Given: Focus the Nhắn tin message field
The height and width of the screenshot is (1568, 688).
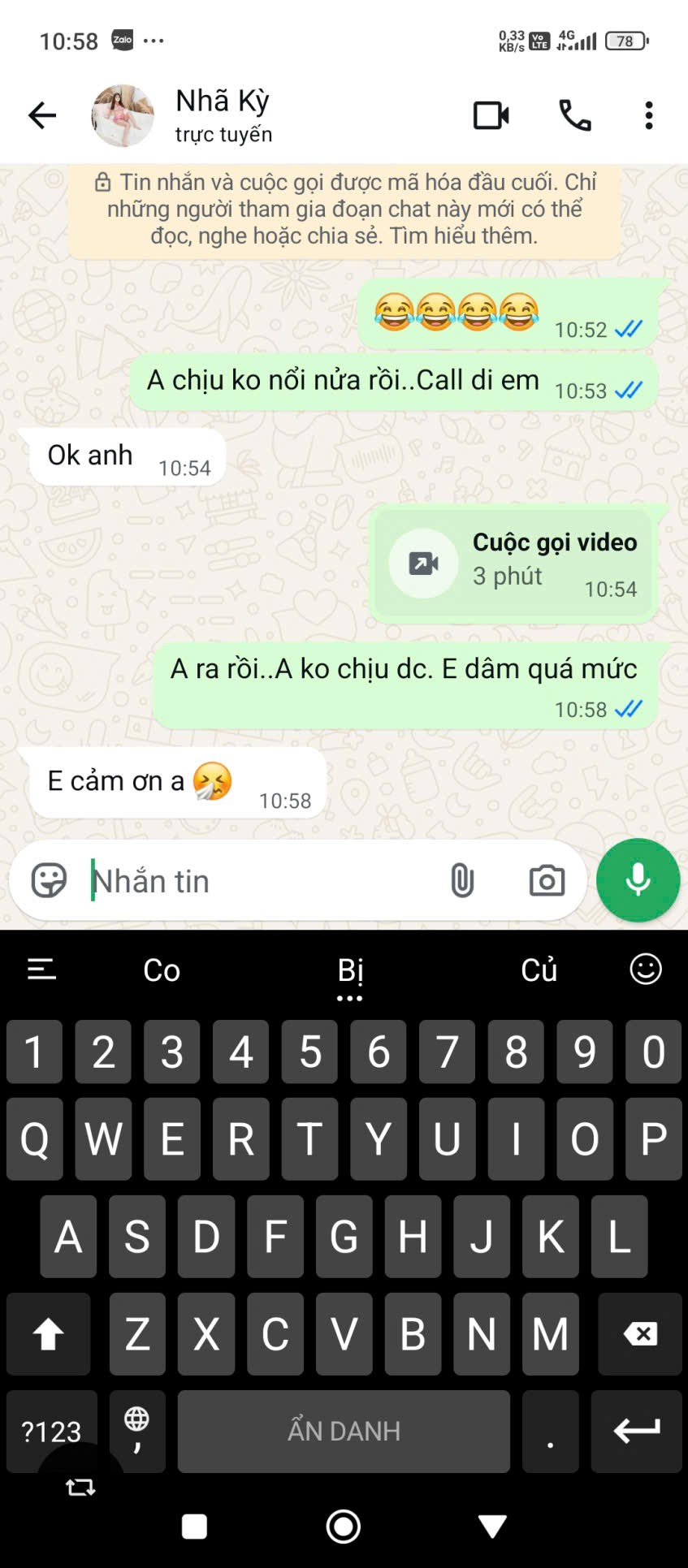Looking at the screenshot, I should [x=260, y=881].
